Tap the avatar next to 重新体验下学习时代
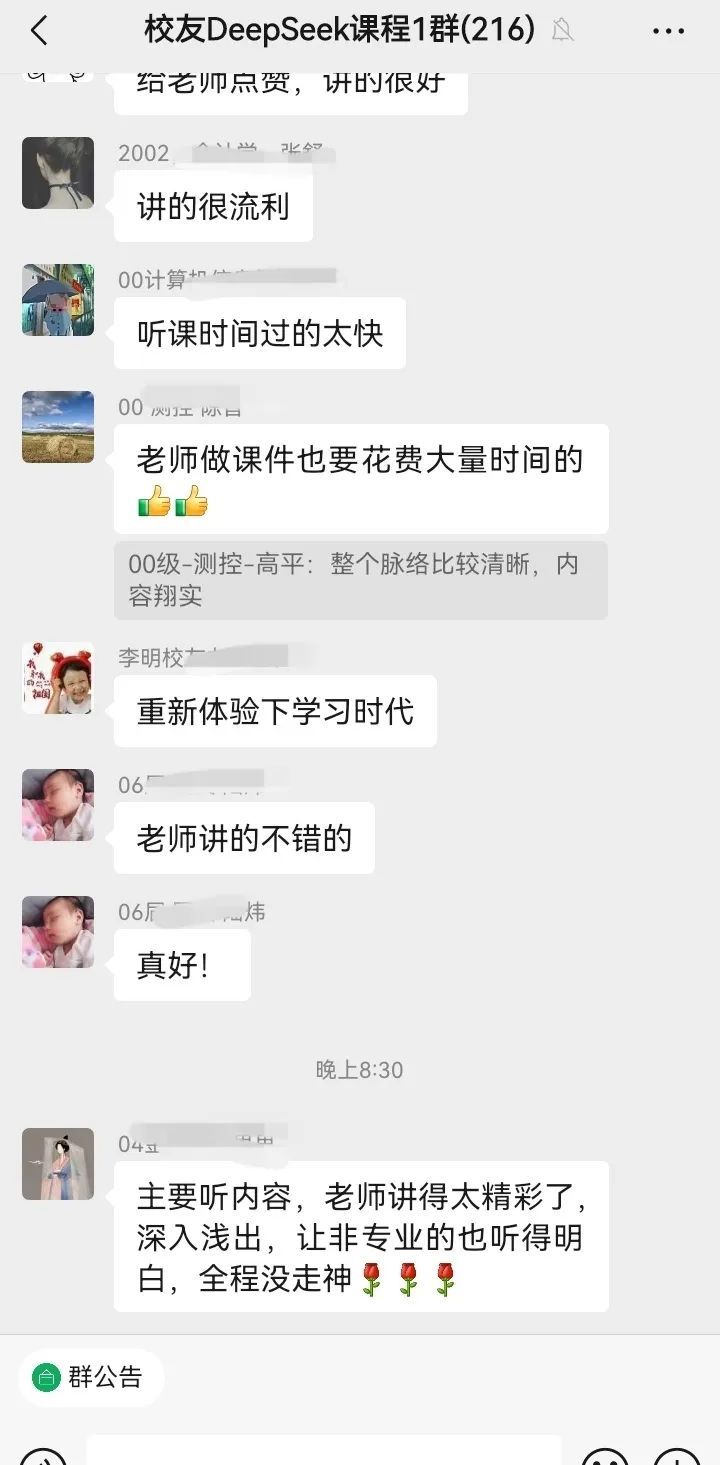 click(58, 678)
